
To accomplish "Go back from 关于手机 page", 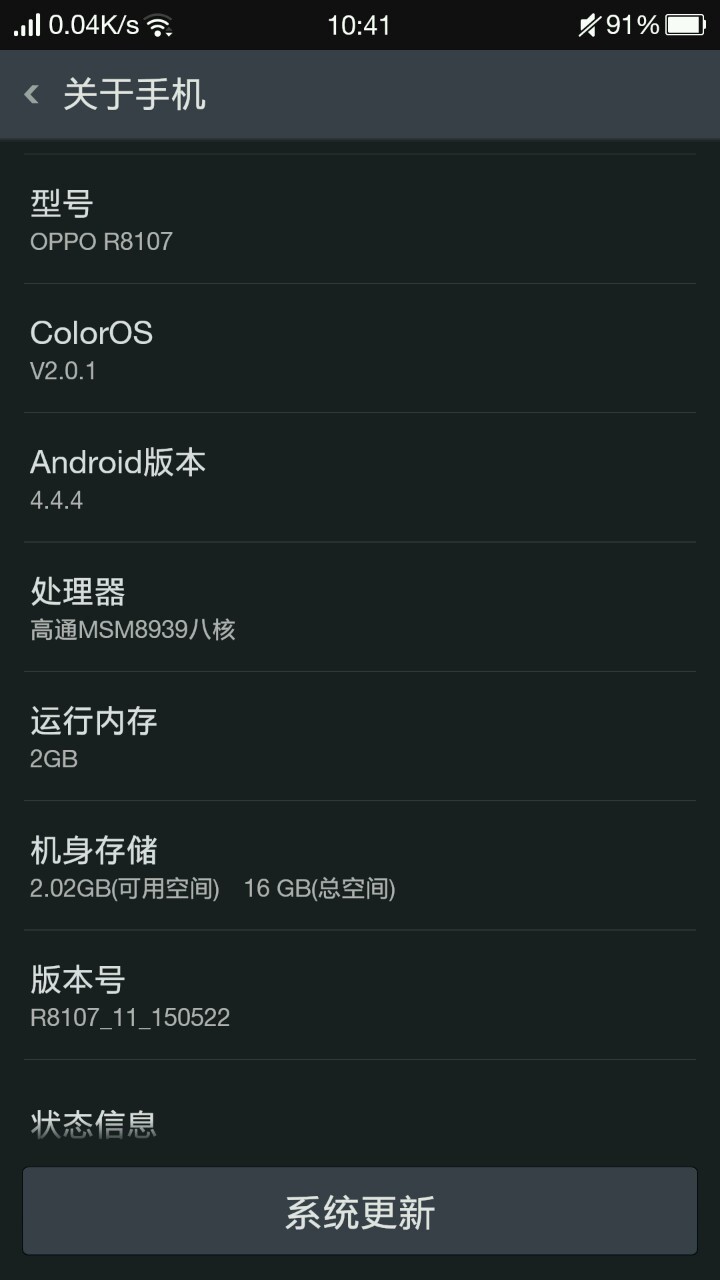I will click(32, 95).
